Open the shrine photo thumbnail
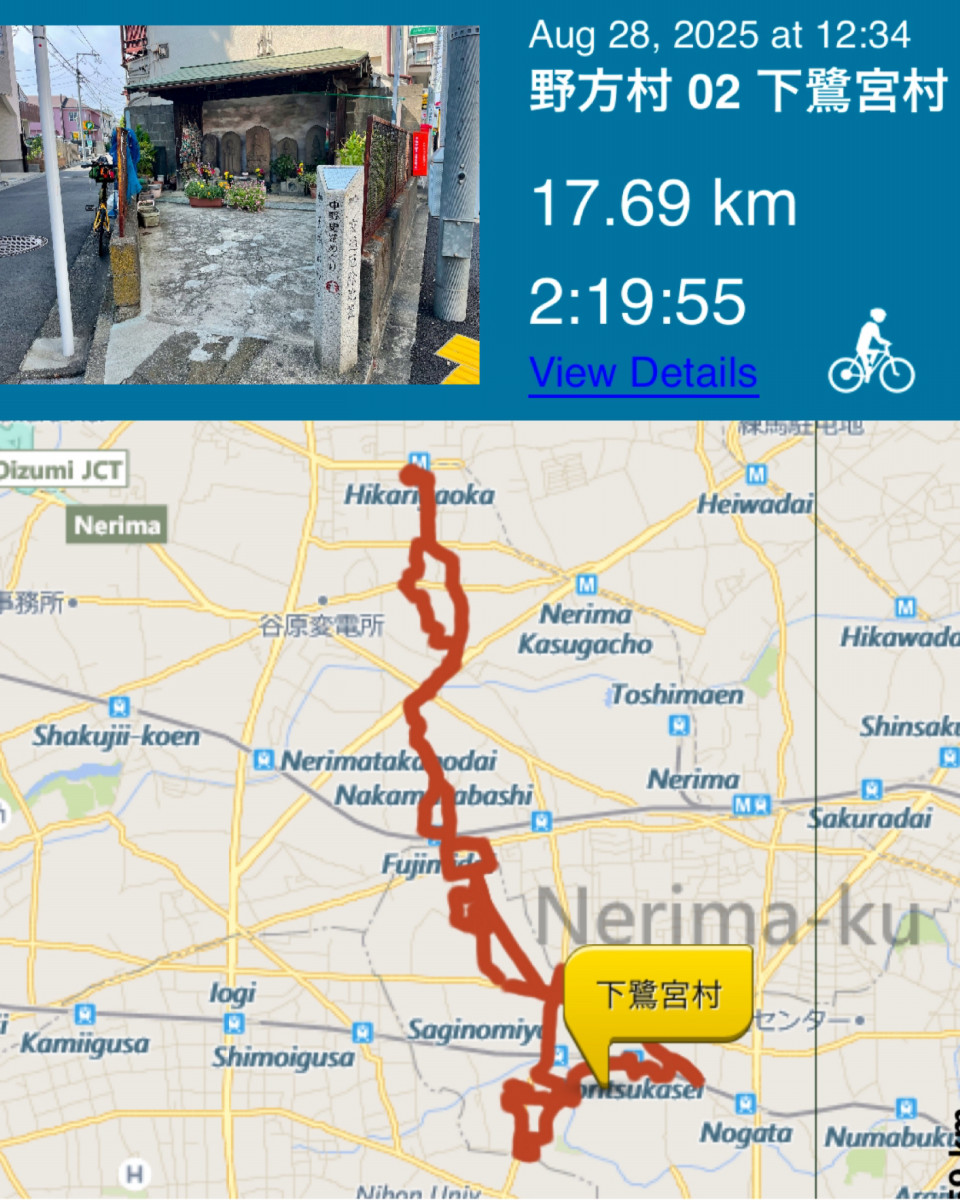This screenshot has width=960, height=1200. point(240,205)
